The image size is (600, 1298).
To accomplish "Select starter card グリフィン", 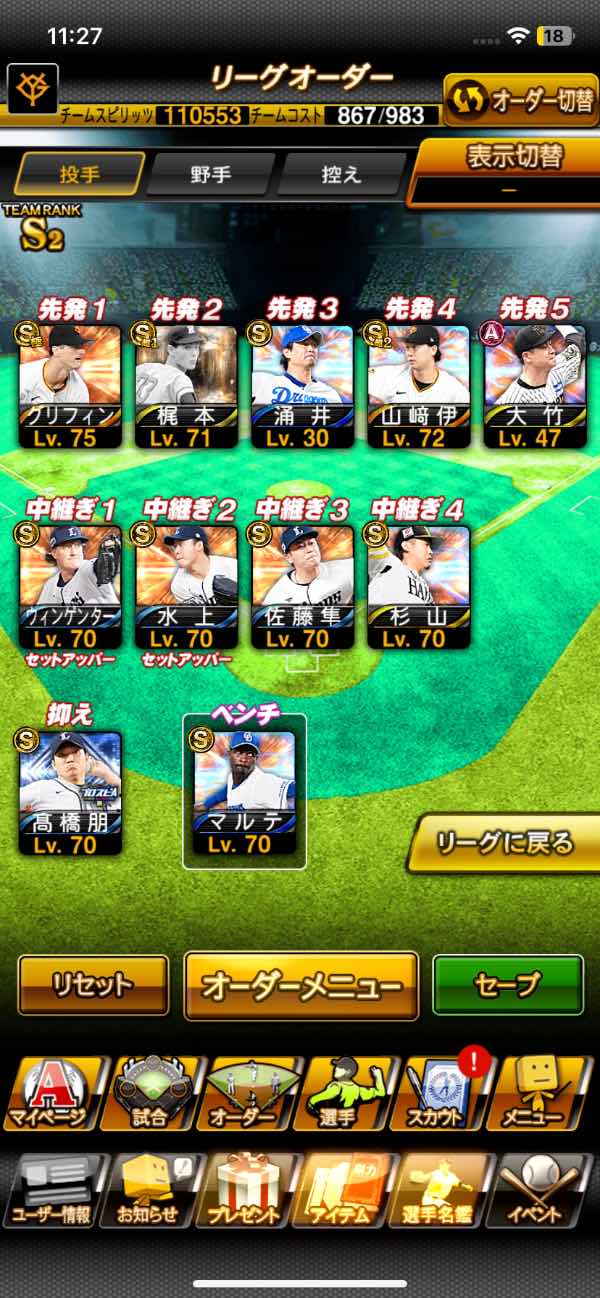I will (70, 385).
